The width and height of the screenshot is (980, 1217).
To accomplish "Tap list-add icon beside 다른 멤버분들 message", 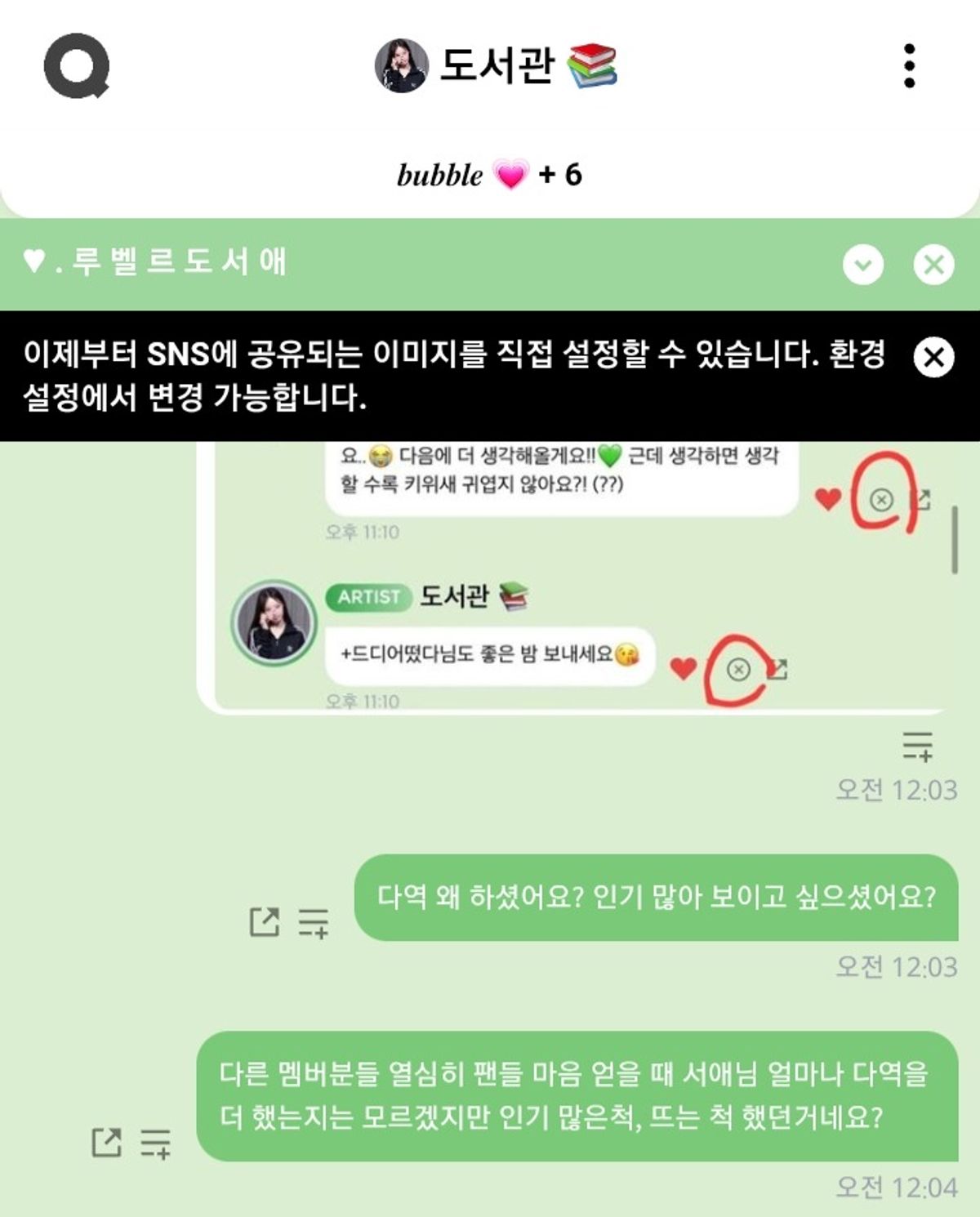I will click(155, 1142).
